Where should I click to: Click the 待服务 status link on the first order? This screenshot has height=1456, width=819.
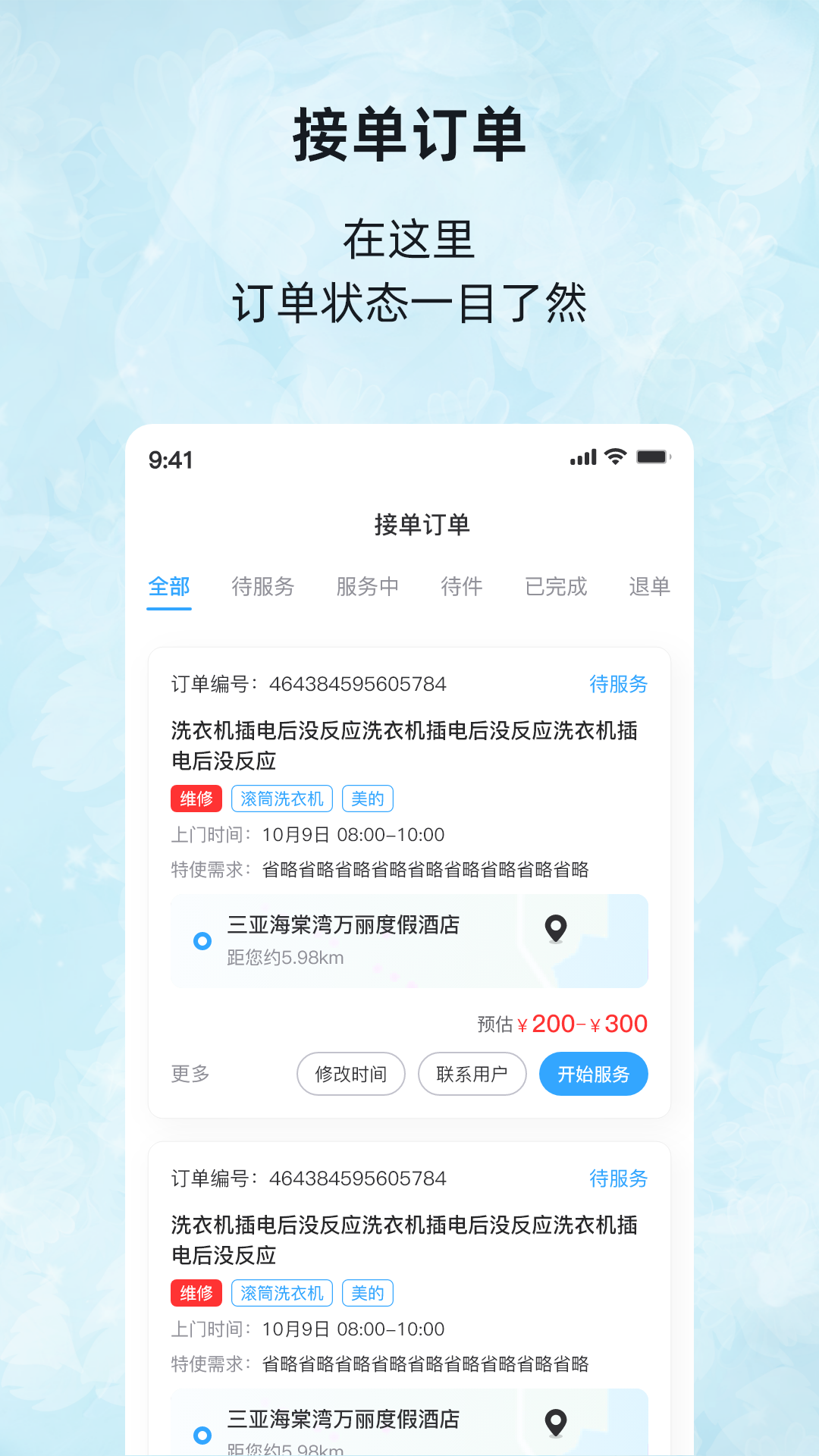(618, 685)
